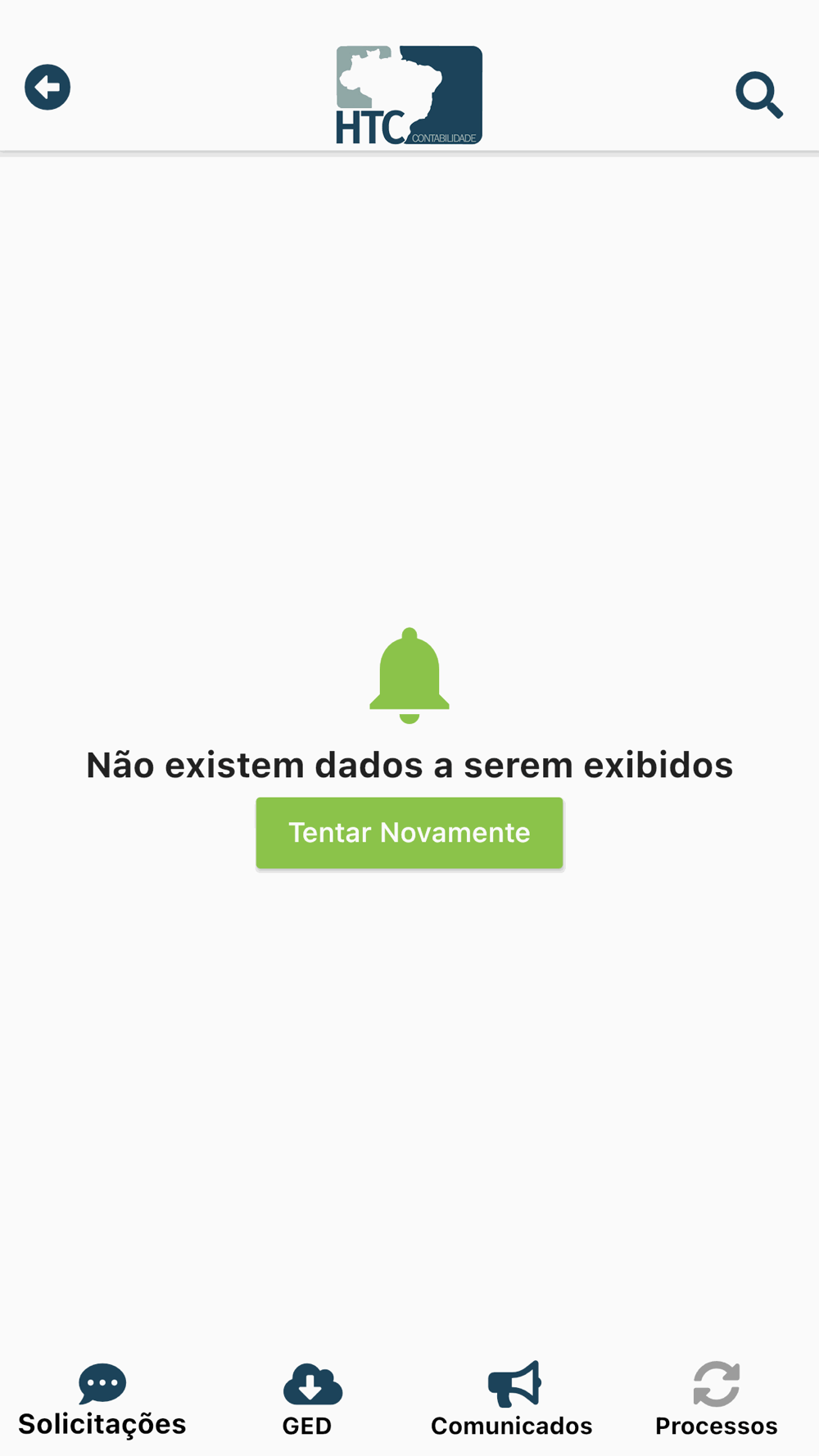This screenshot has height=1456, width=819.
Task: Go back using the arrow icon
Action: [x=48, y=87]
